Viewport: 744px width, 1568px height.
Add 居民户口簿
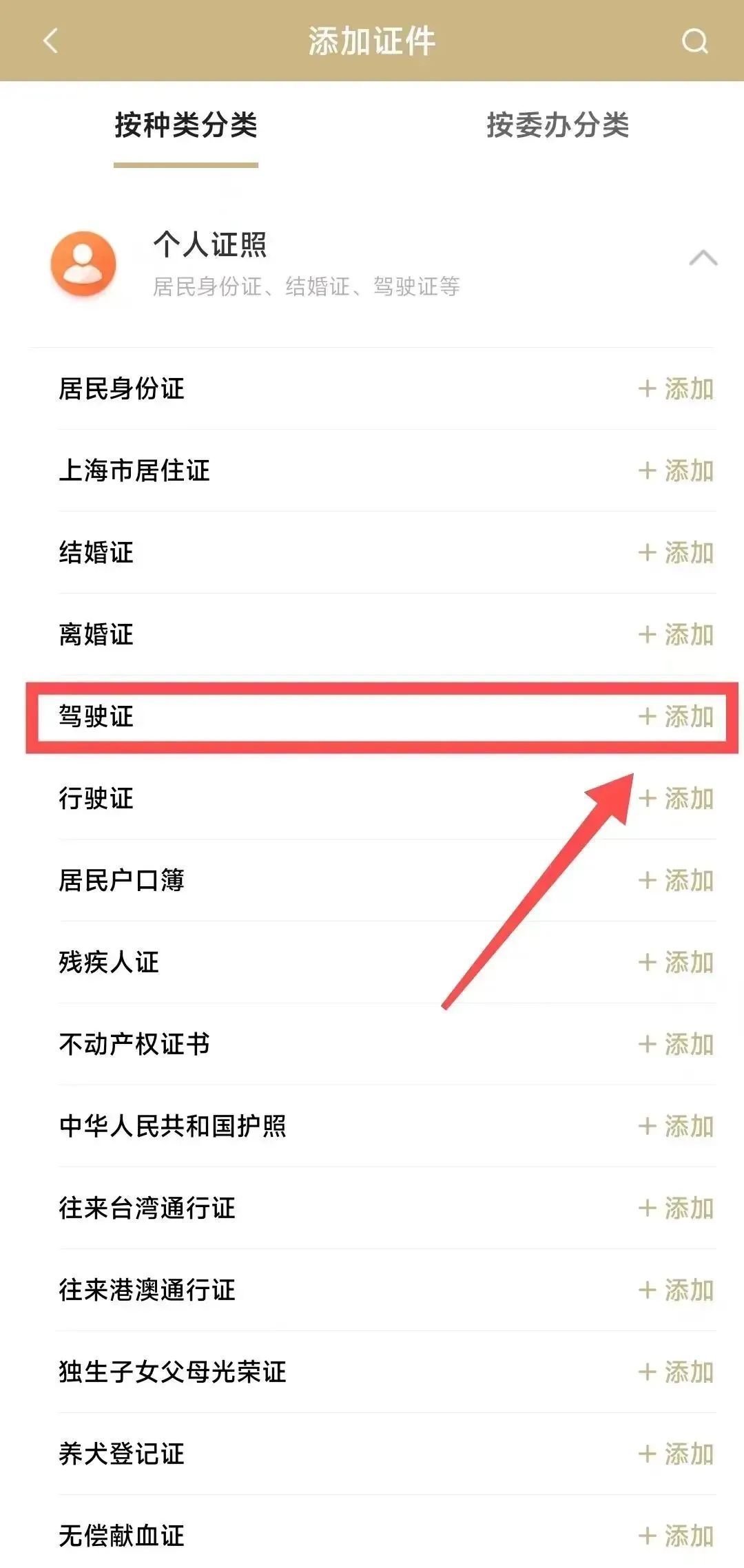(x=676, y=881)
